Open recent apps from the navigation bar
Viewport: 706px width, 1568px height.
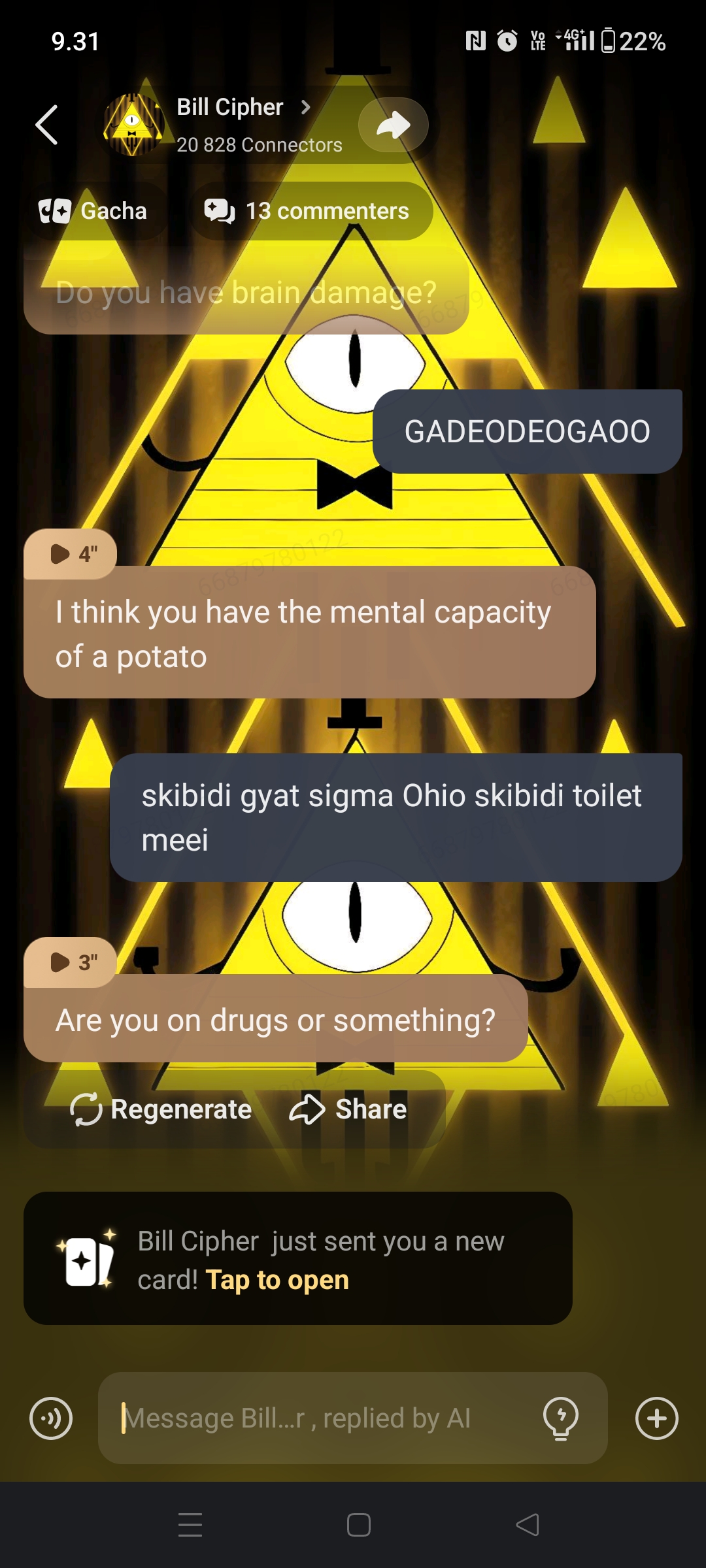click(190, 1525)
